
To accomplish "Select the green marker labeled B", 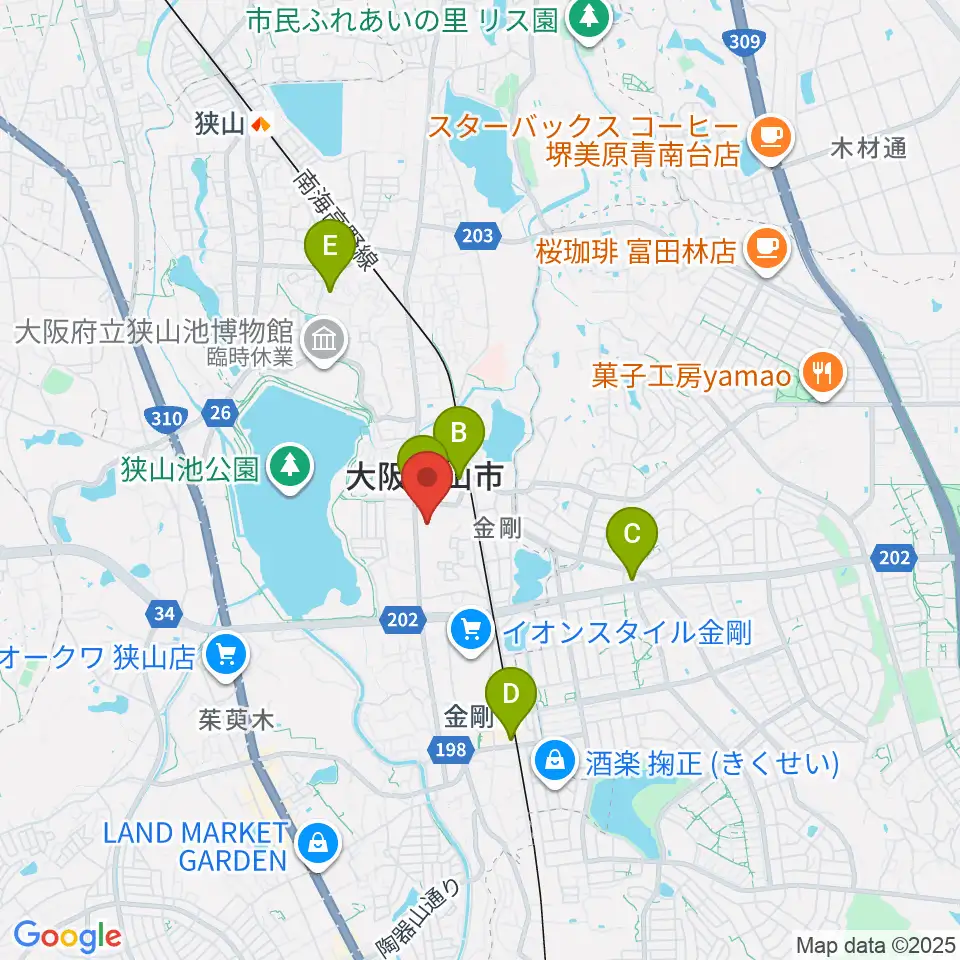I will tap(459, 437).
